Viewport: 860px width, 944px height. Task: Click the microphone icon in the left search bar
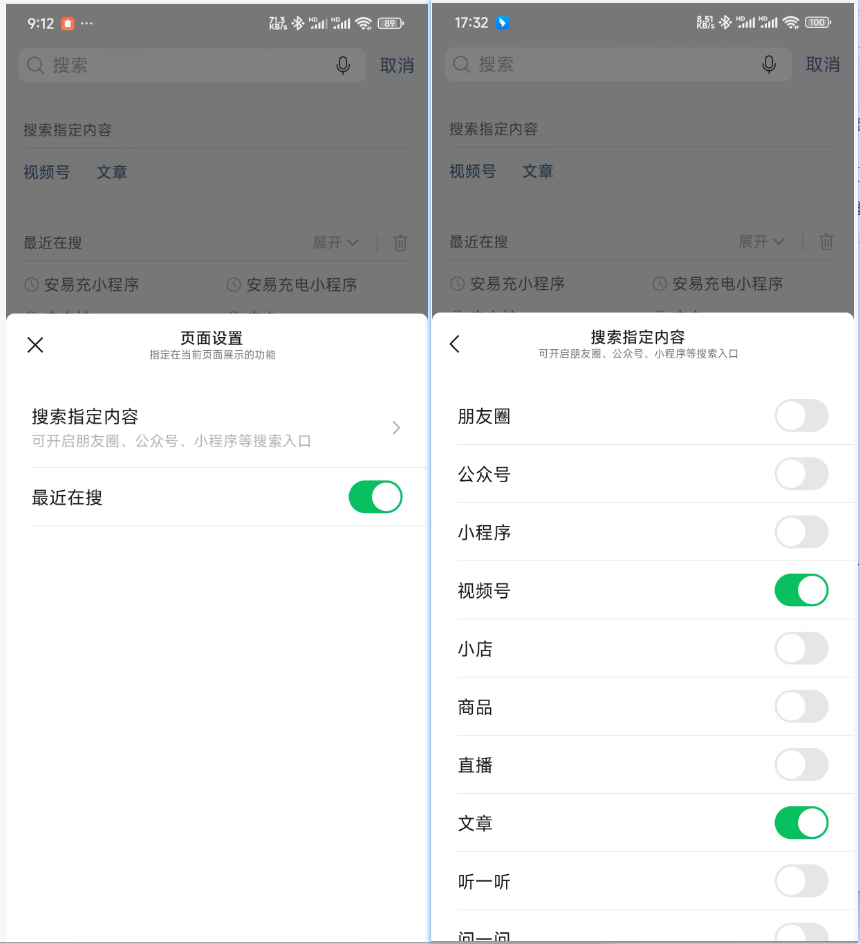(x=343, y=65)
